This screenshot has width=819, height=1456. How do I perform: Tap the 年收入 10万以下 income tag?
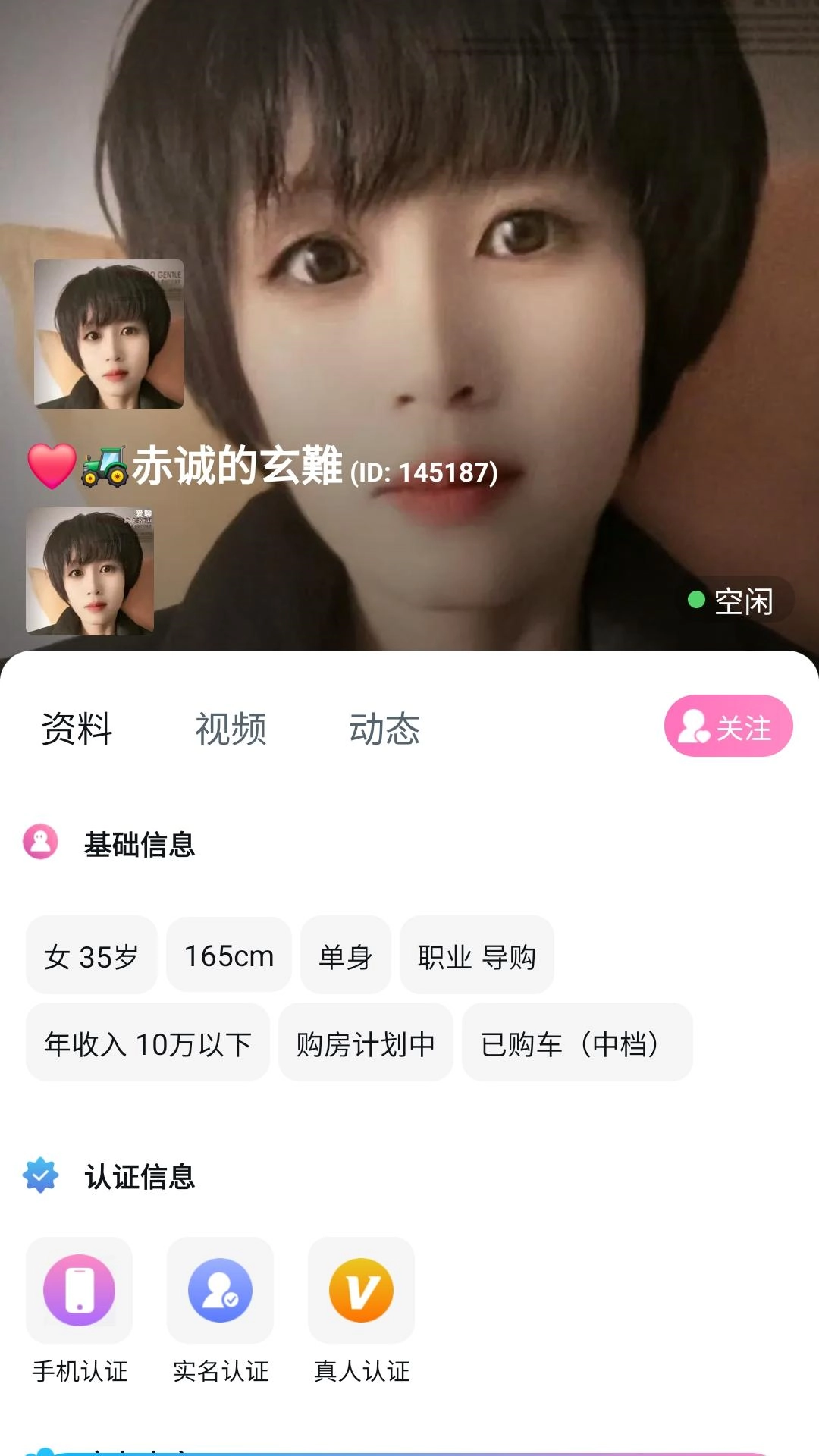click(x=146, y=1043)
